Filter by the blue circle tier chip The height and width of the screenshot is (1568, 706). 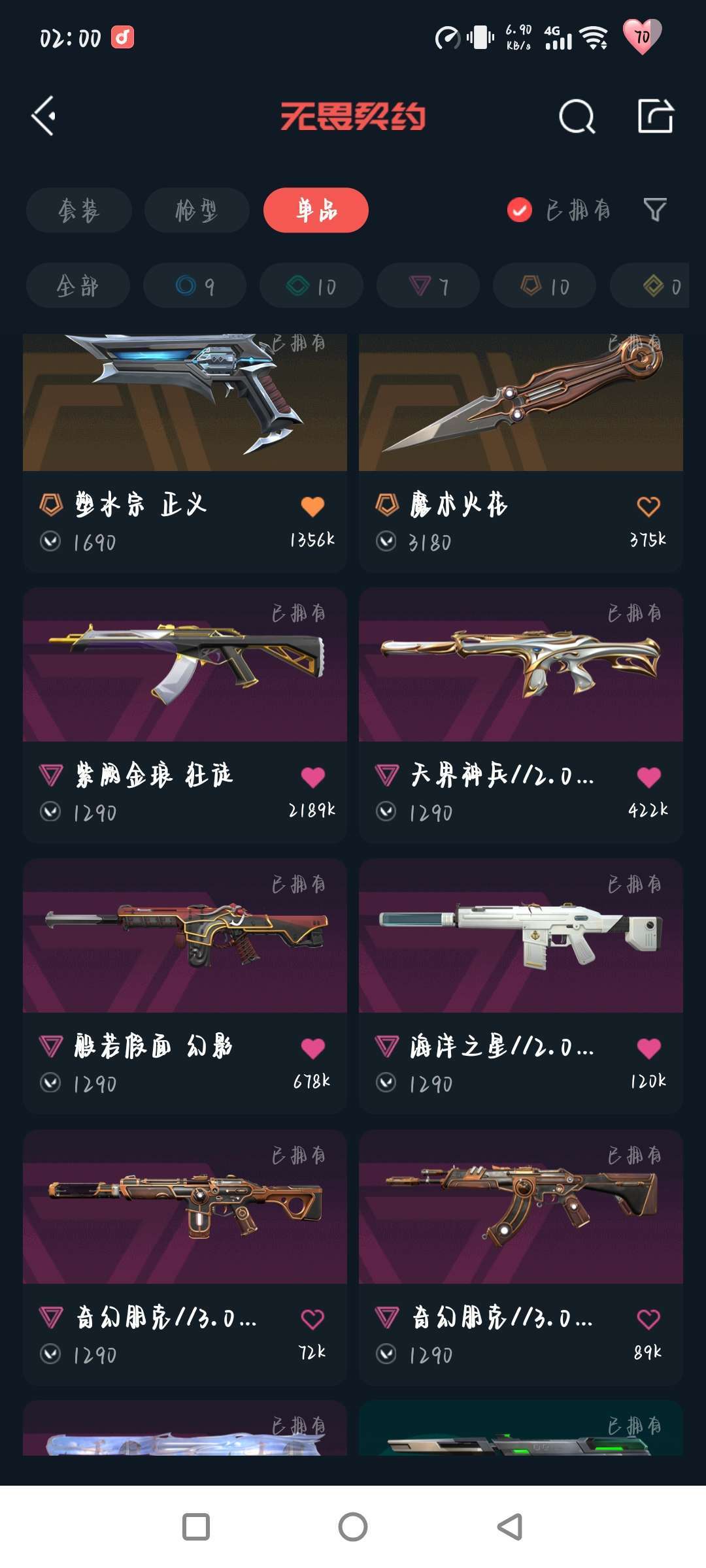click(x=195, y=286)
